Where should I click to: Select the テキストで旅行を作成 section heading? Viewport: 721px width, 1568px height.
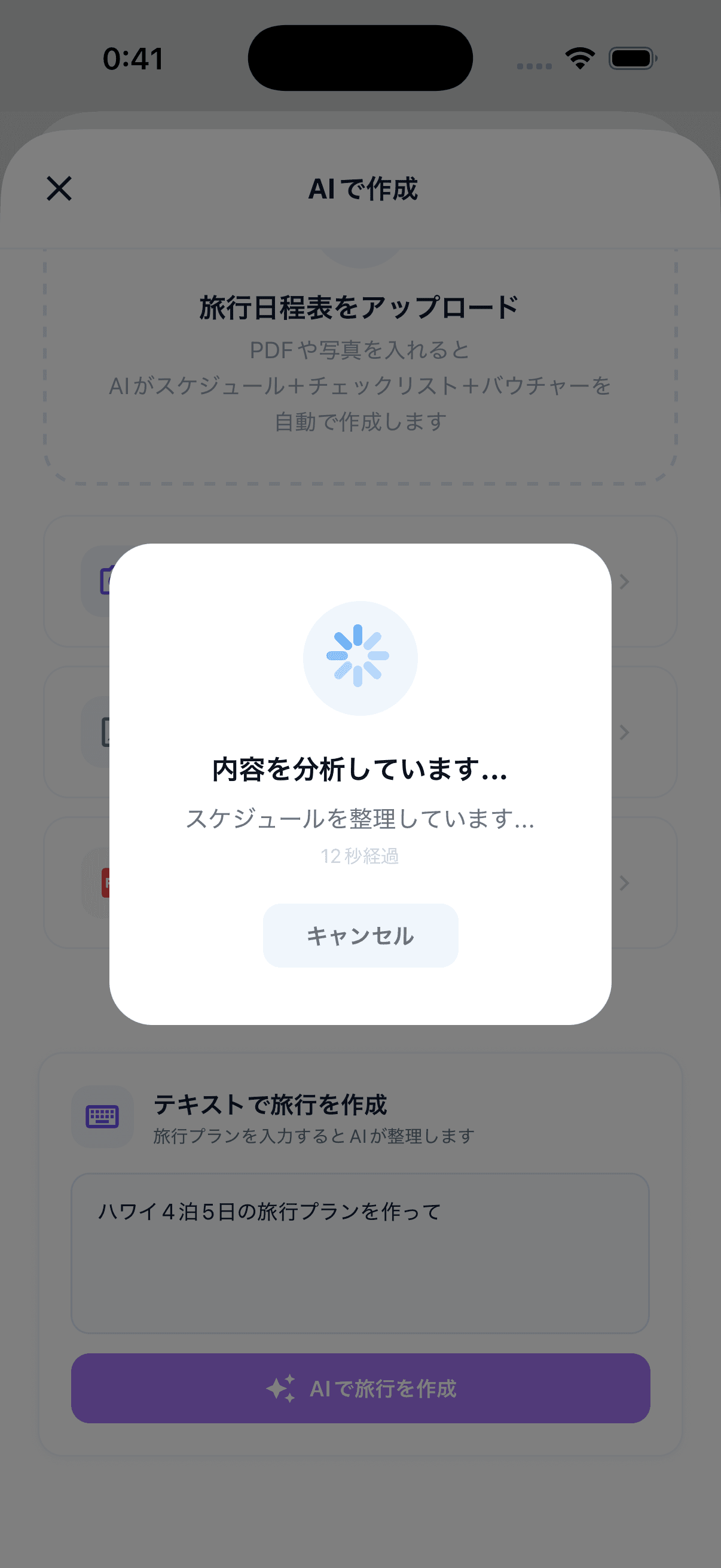tap(270, 1105)
